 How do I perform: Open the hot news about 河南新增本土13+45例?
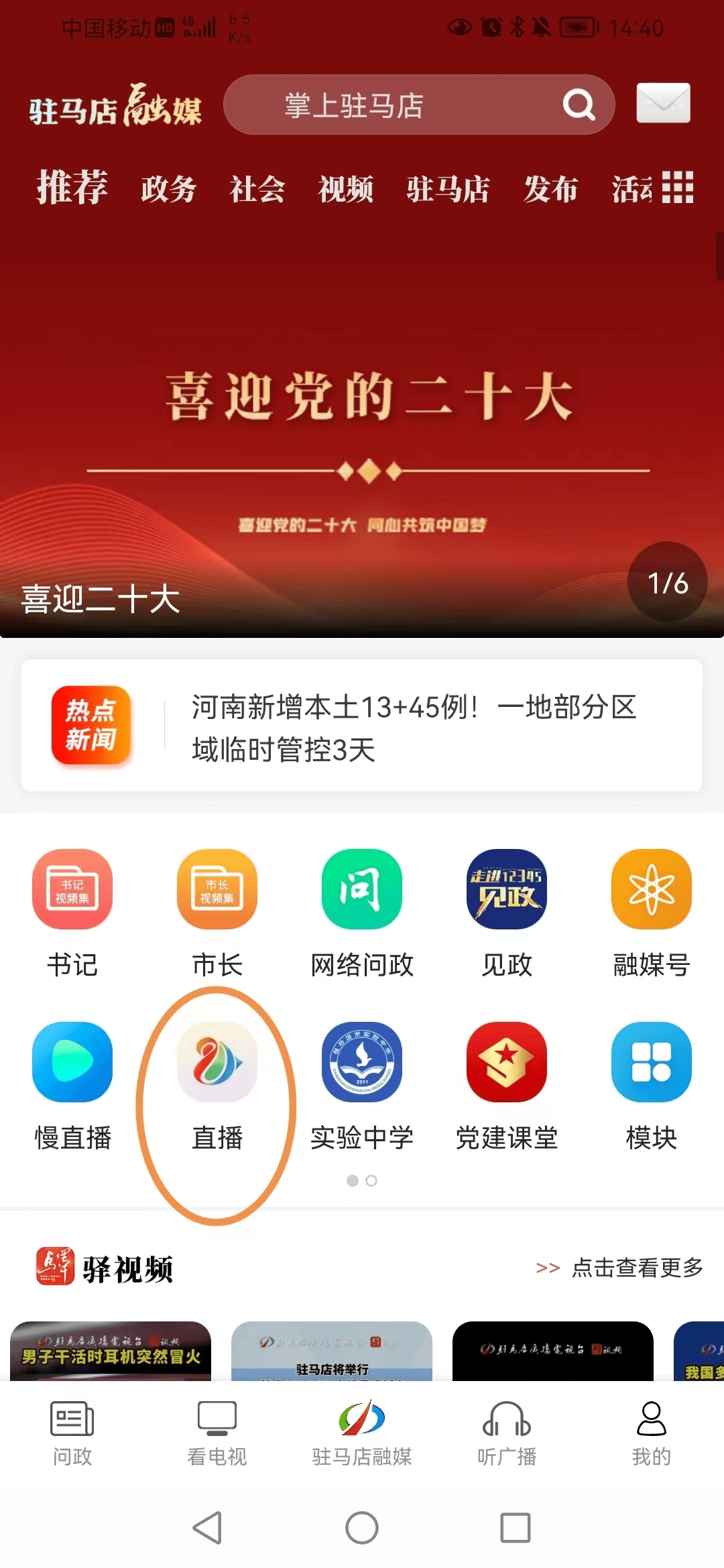point(362,726)
